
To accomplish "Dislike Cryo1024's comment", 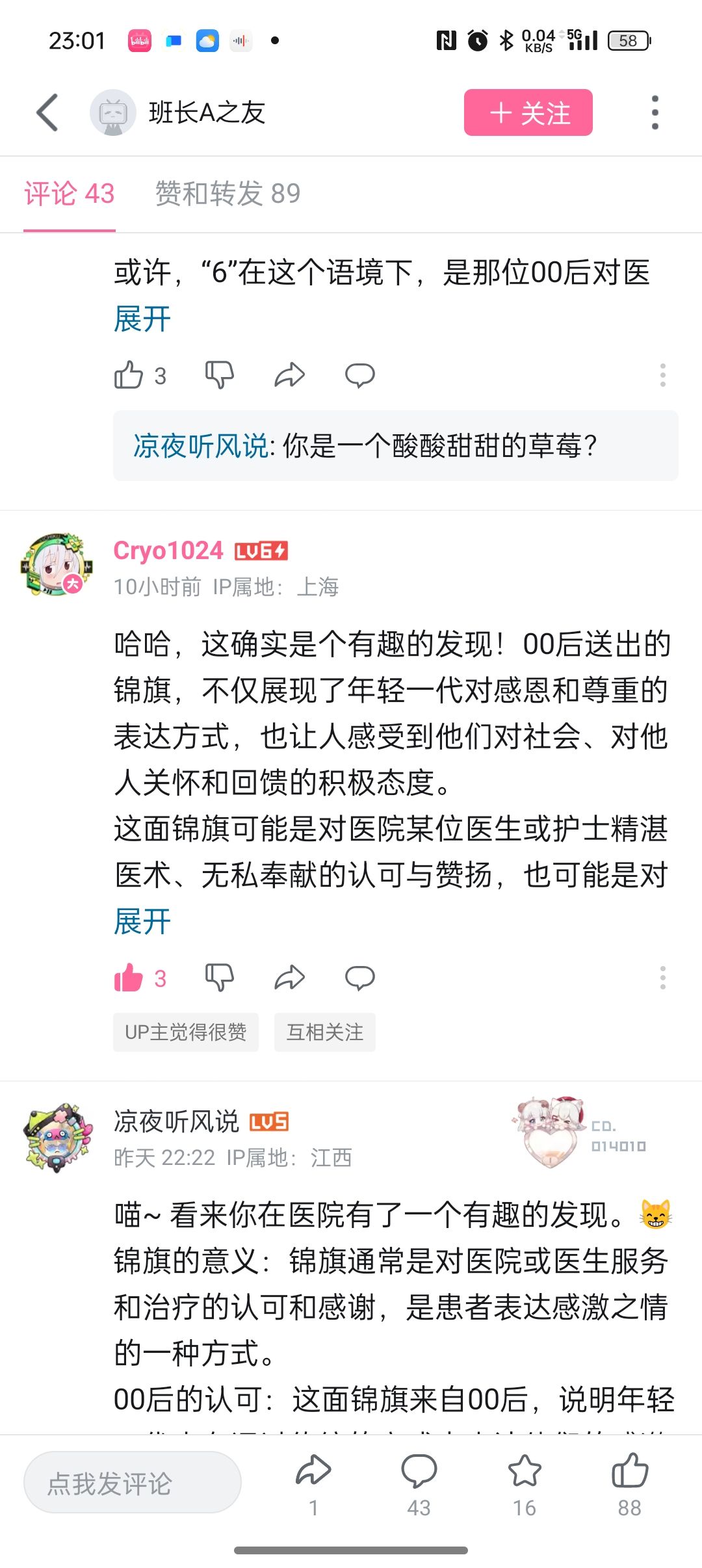I will tap(220, 978).
